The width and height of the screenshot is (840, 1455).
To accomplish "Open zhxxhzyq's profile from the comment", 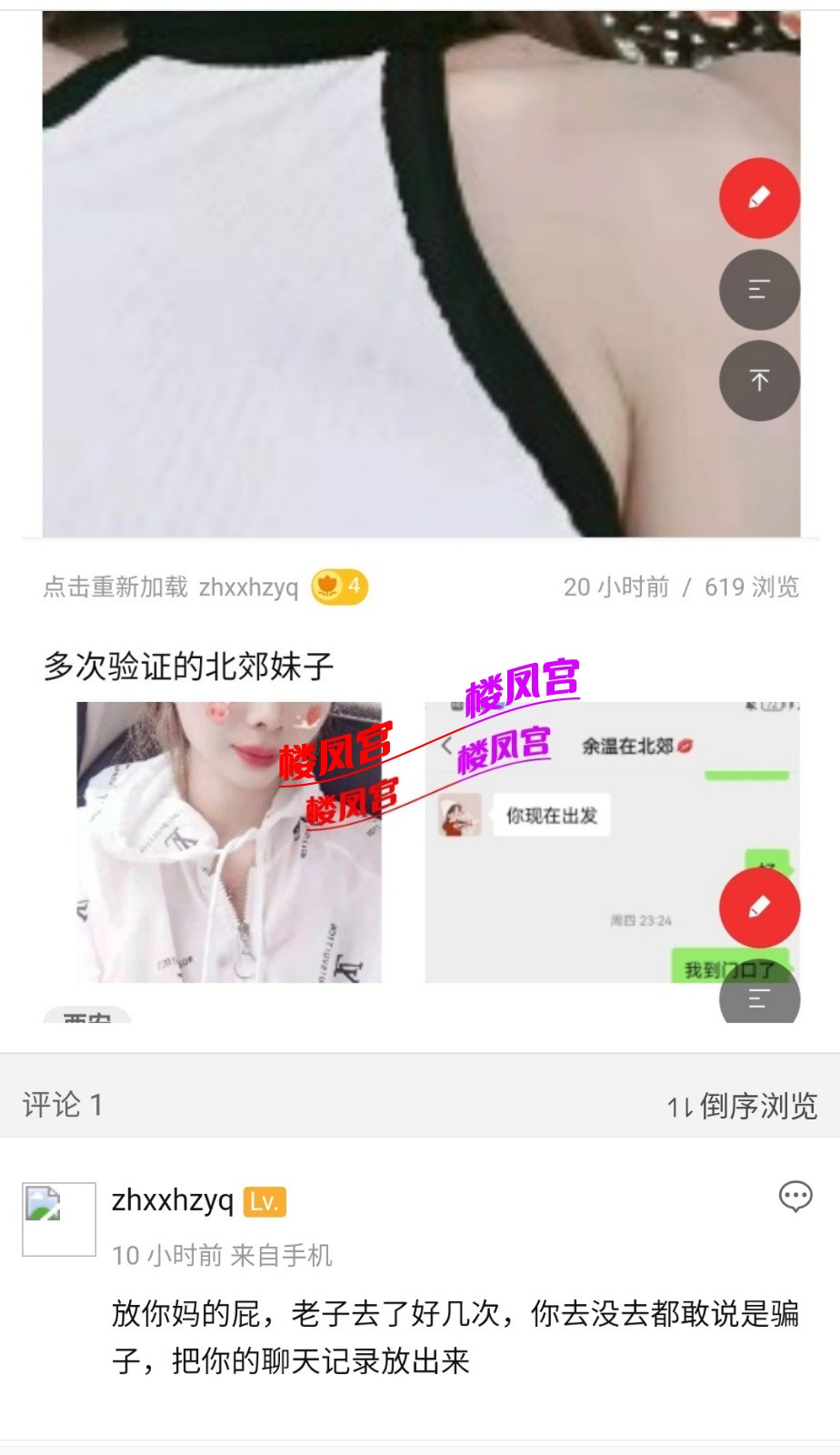I will [173, 1200].
